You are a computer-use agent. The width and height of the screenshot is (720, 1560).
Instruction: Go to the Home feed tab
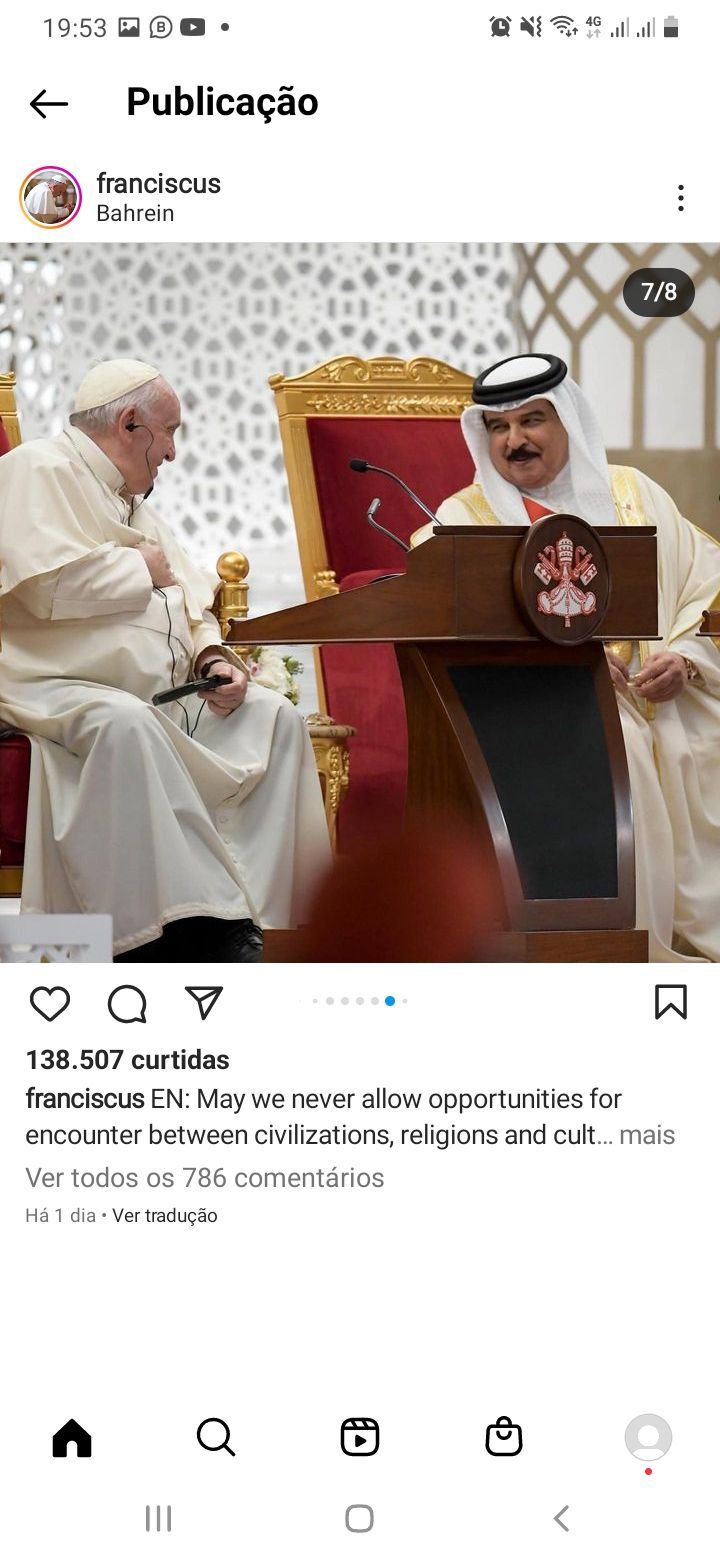point(72,1438)
